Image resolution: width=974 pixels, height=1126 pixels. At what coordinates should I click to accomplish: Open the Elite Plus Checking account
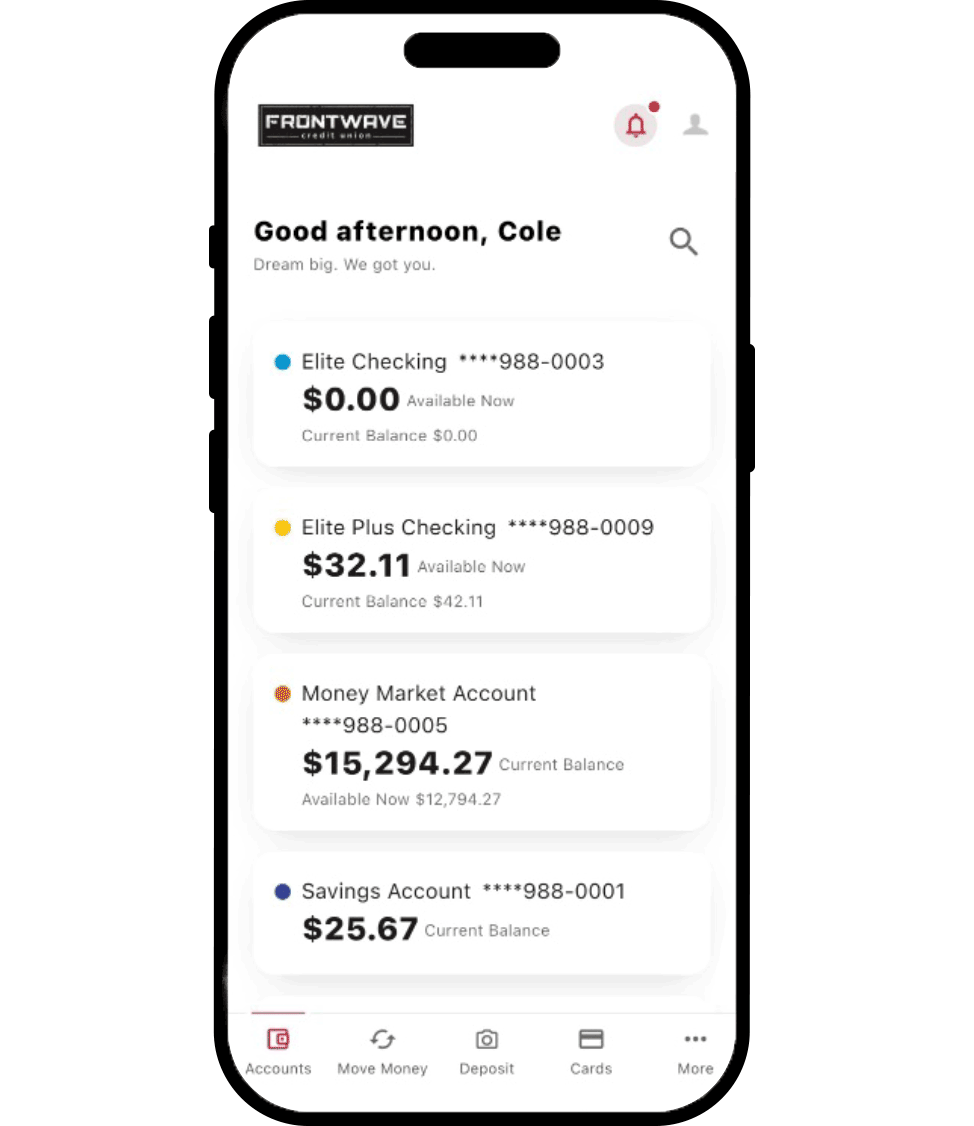(481, 562)
